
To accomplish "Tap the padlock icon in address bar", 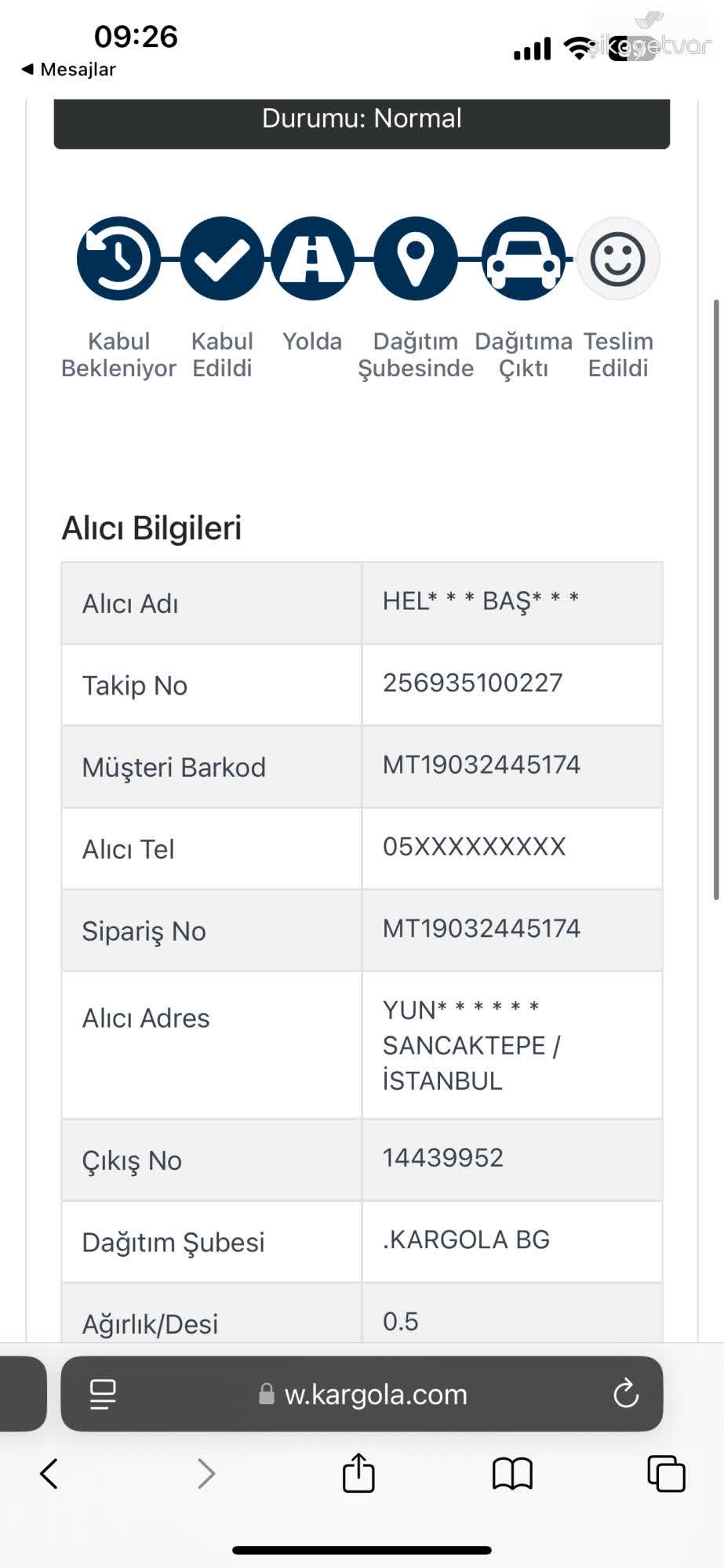I will tap(265, 1395).
